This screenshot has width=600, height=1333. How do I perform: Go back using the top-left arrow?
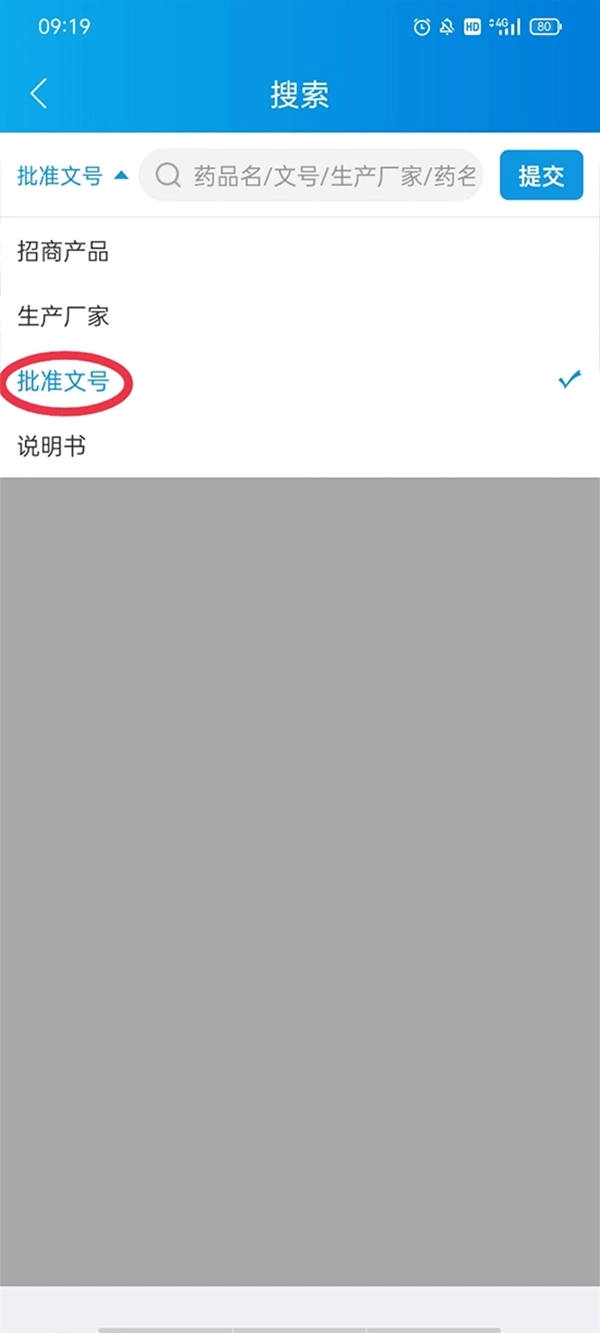click(39, 94)
